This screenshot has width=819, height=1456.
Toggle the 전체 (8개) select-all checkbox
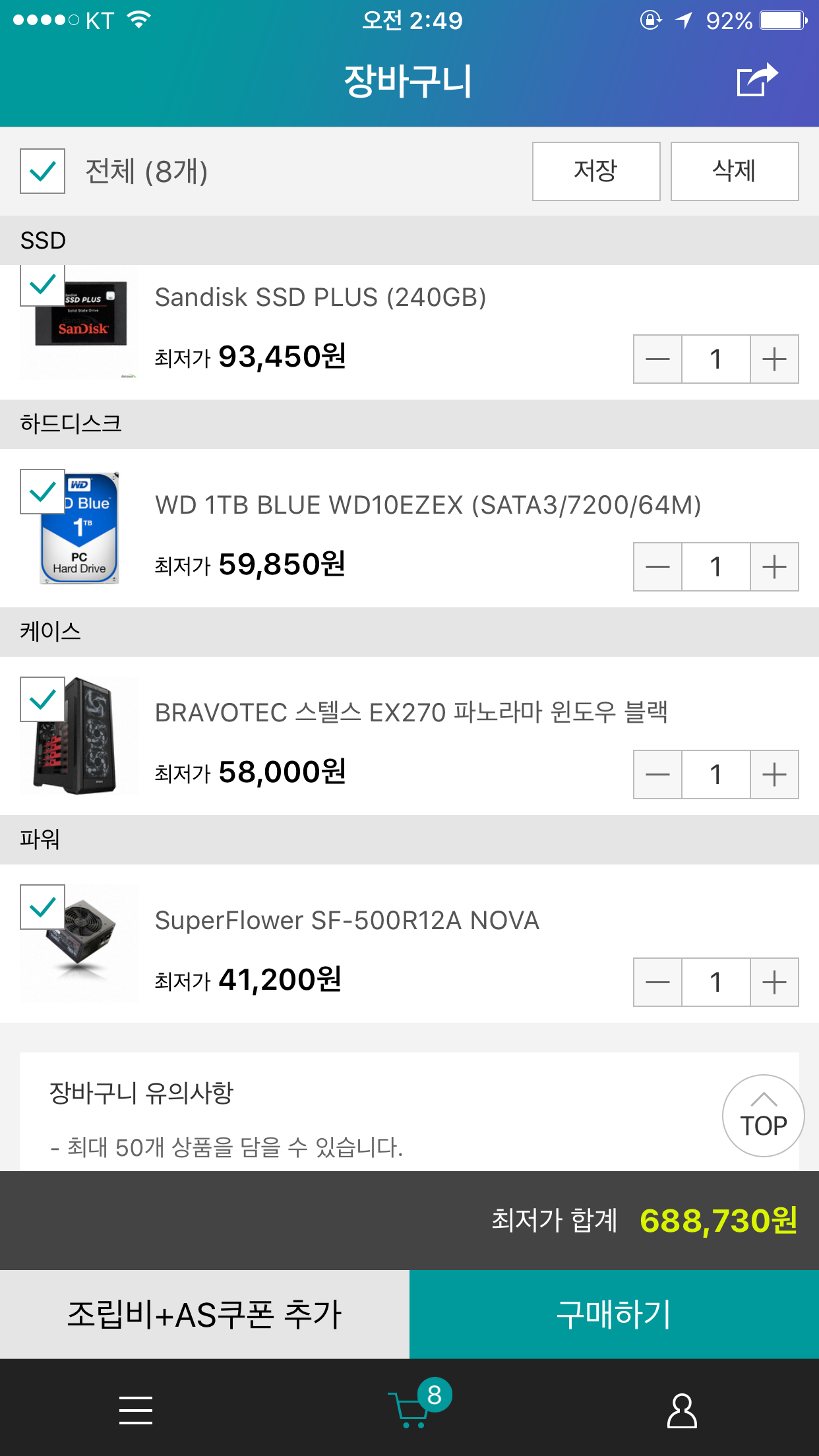click(x=43, y=171)
